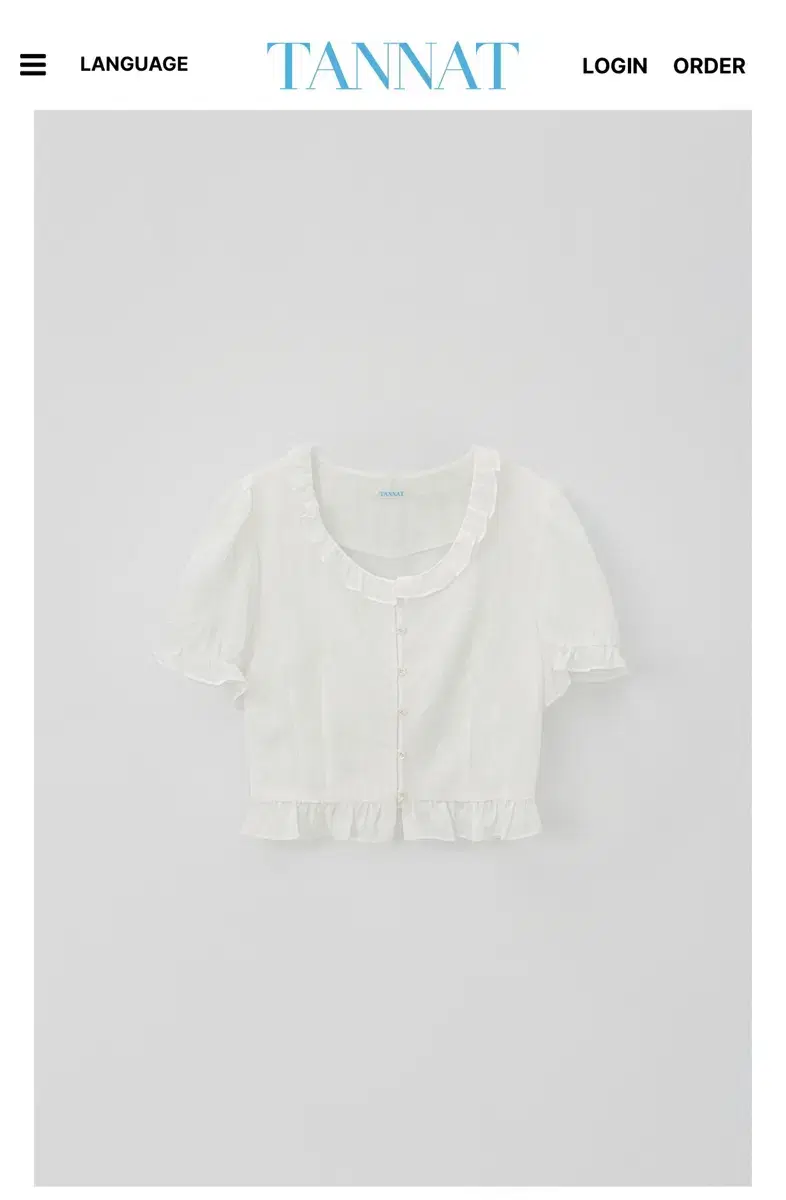The image size is (786, 1200).
Task: Click the ORDER link in the header
Action: [708, 66]
